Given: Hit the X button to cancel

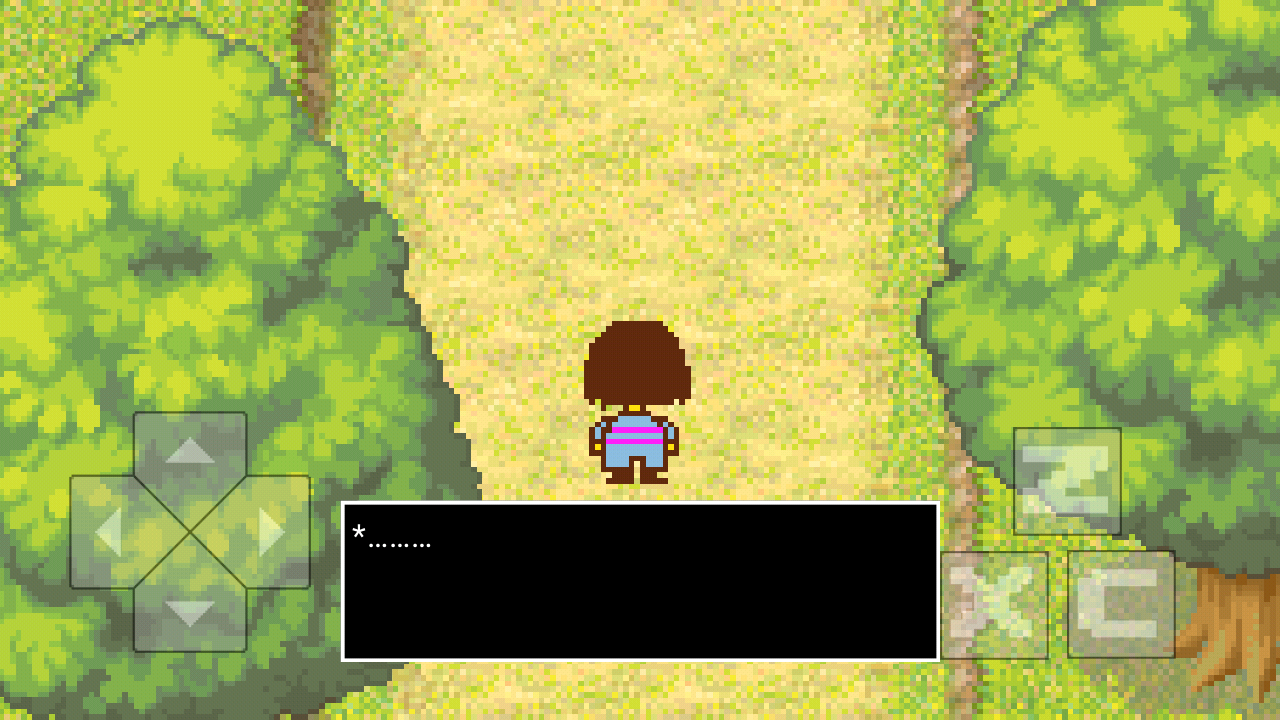Looking at the screenshot, I should click(x=994, y=605).
